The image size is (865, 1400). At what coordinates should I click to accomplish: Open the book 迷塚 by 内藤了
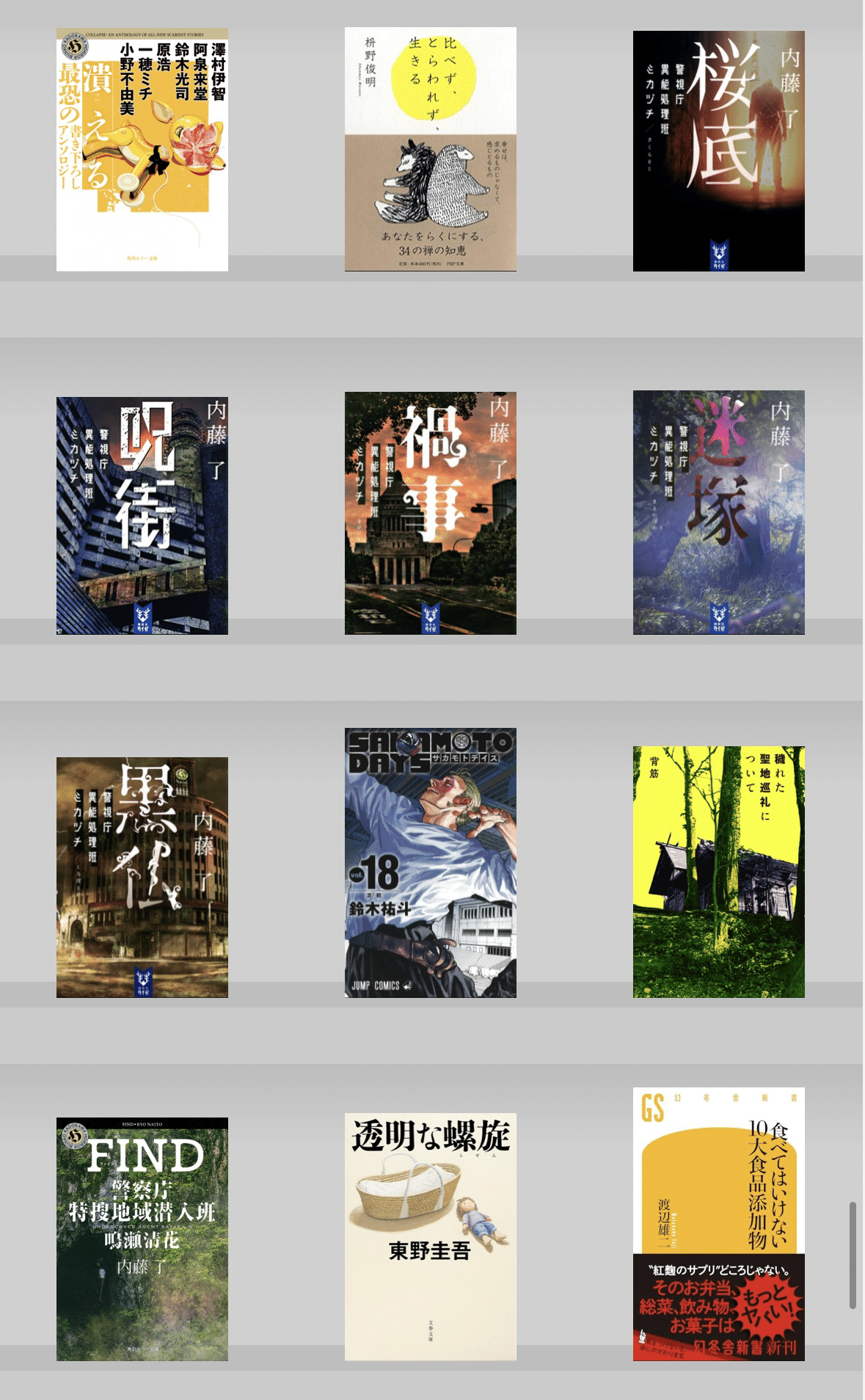(x=719, y=512)
